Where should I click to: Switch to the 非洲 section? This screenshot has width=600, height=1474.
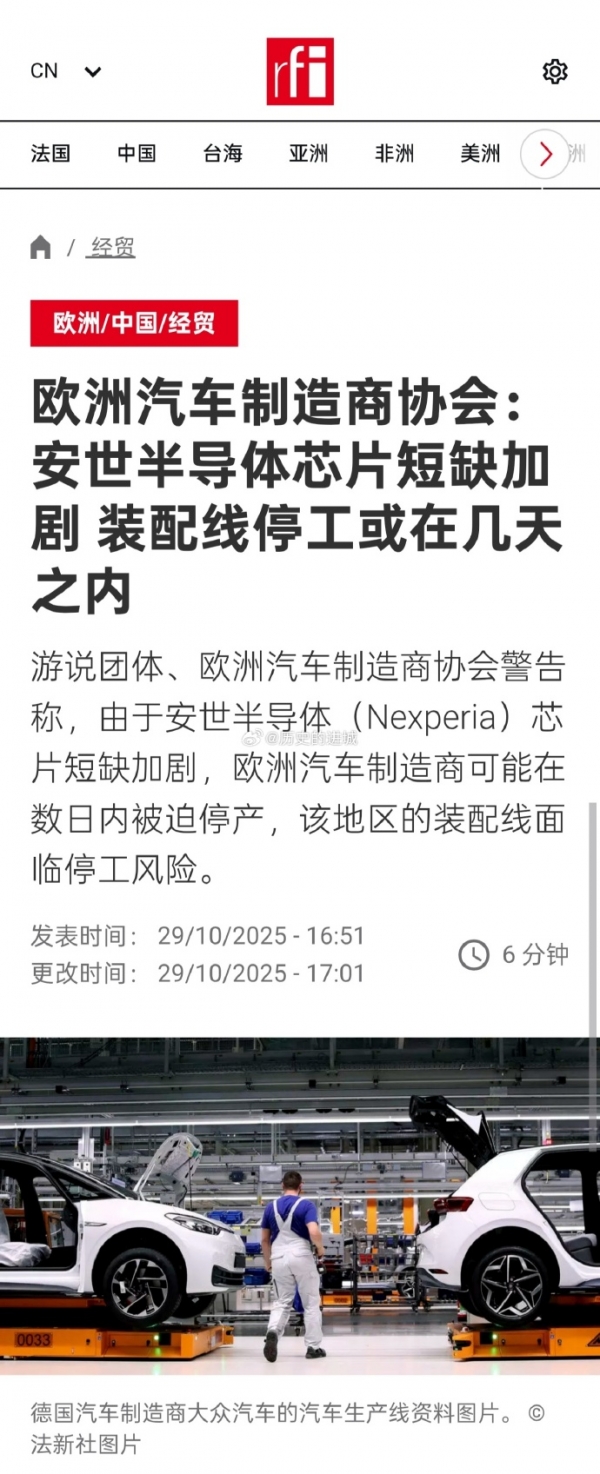click(394, 154)
